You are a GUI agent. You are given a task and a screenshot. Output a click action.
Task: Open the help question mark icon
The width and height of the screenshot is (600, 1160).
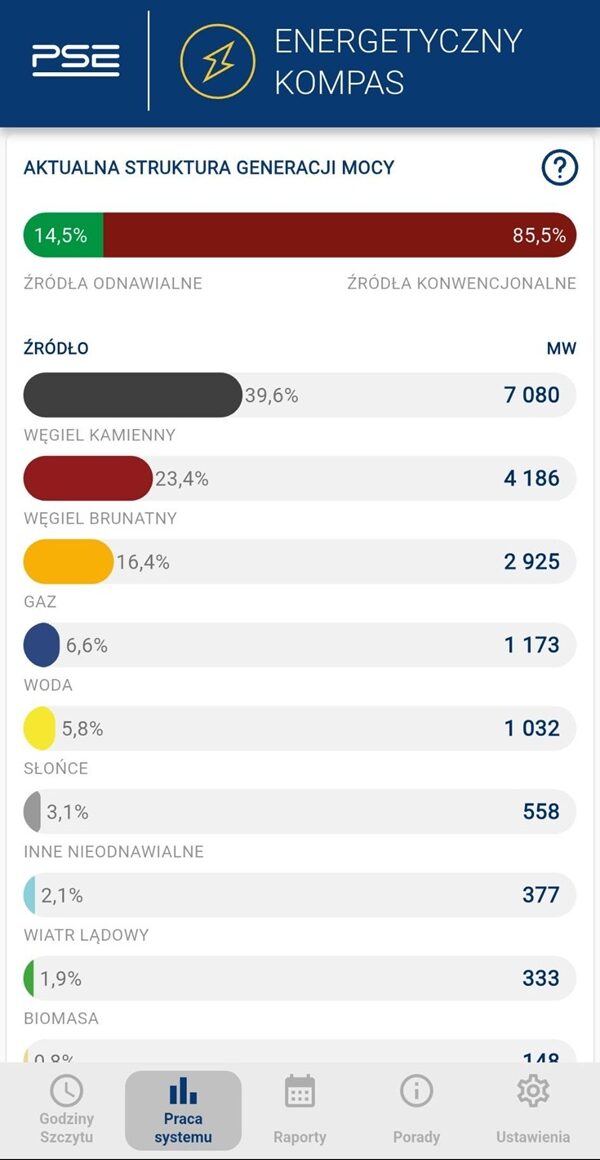[559, 168]
